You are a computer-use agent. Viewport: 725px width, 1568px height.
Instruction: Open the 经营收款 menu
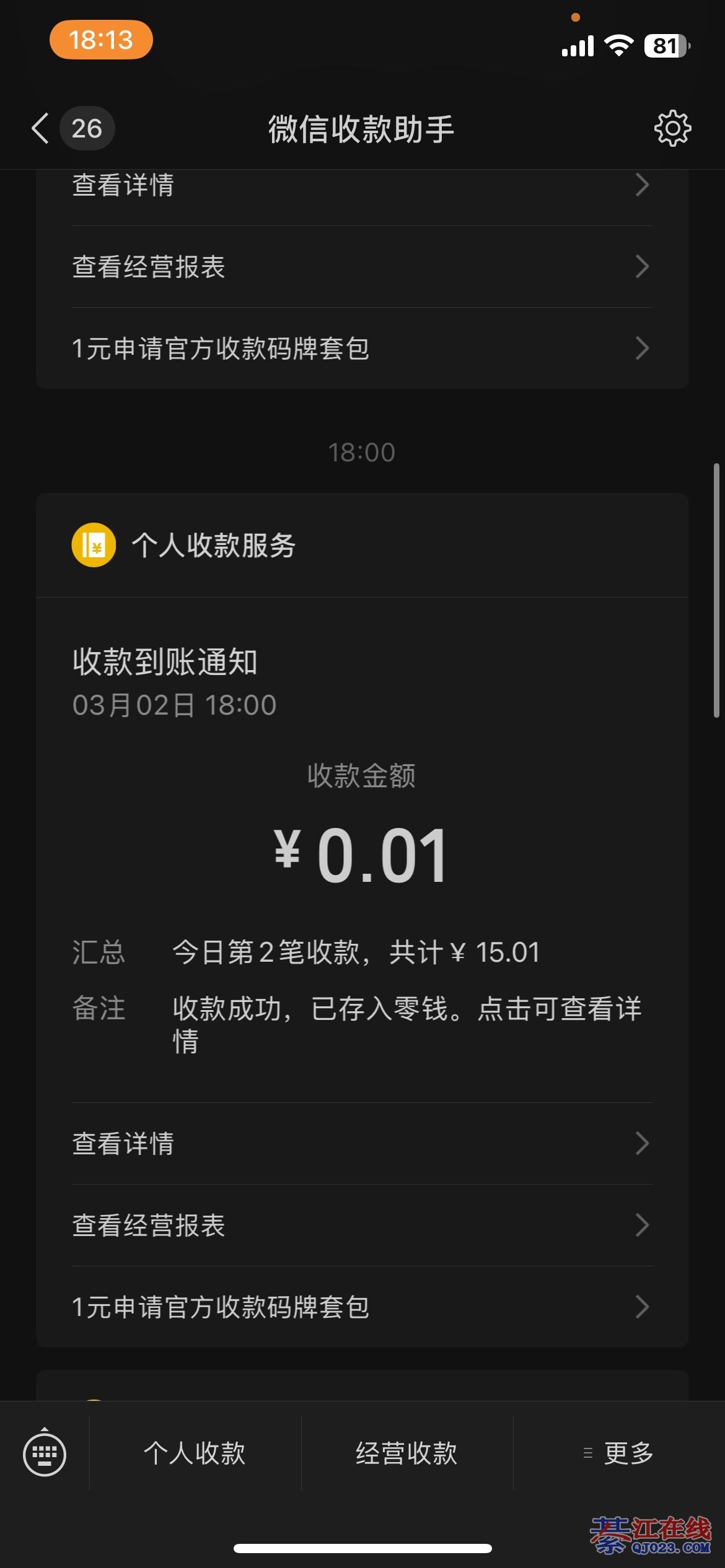click(x=406, y=1453)
